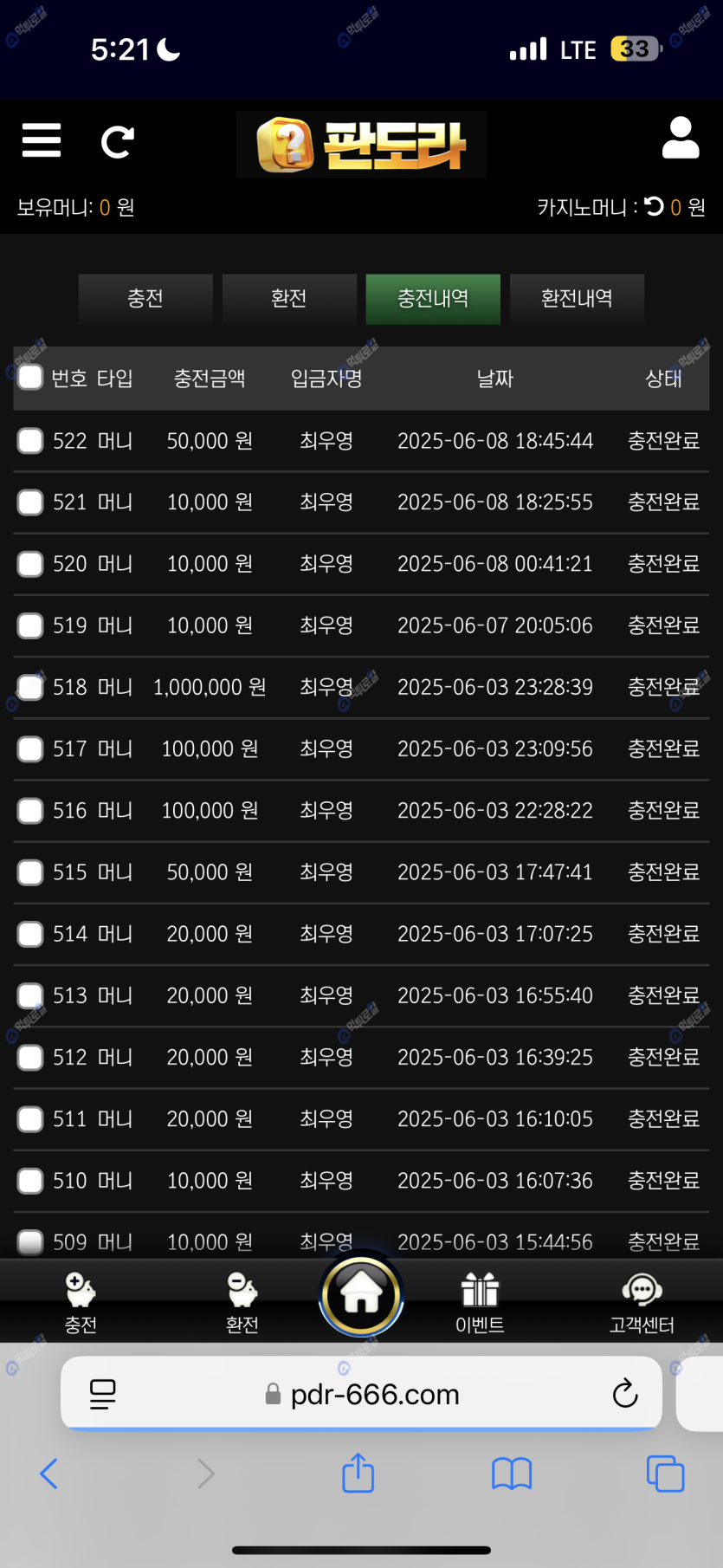Open the 환전내역 tab
This screenshot has height=1568, width=723.
577,299
